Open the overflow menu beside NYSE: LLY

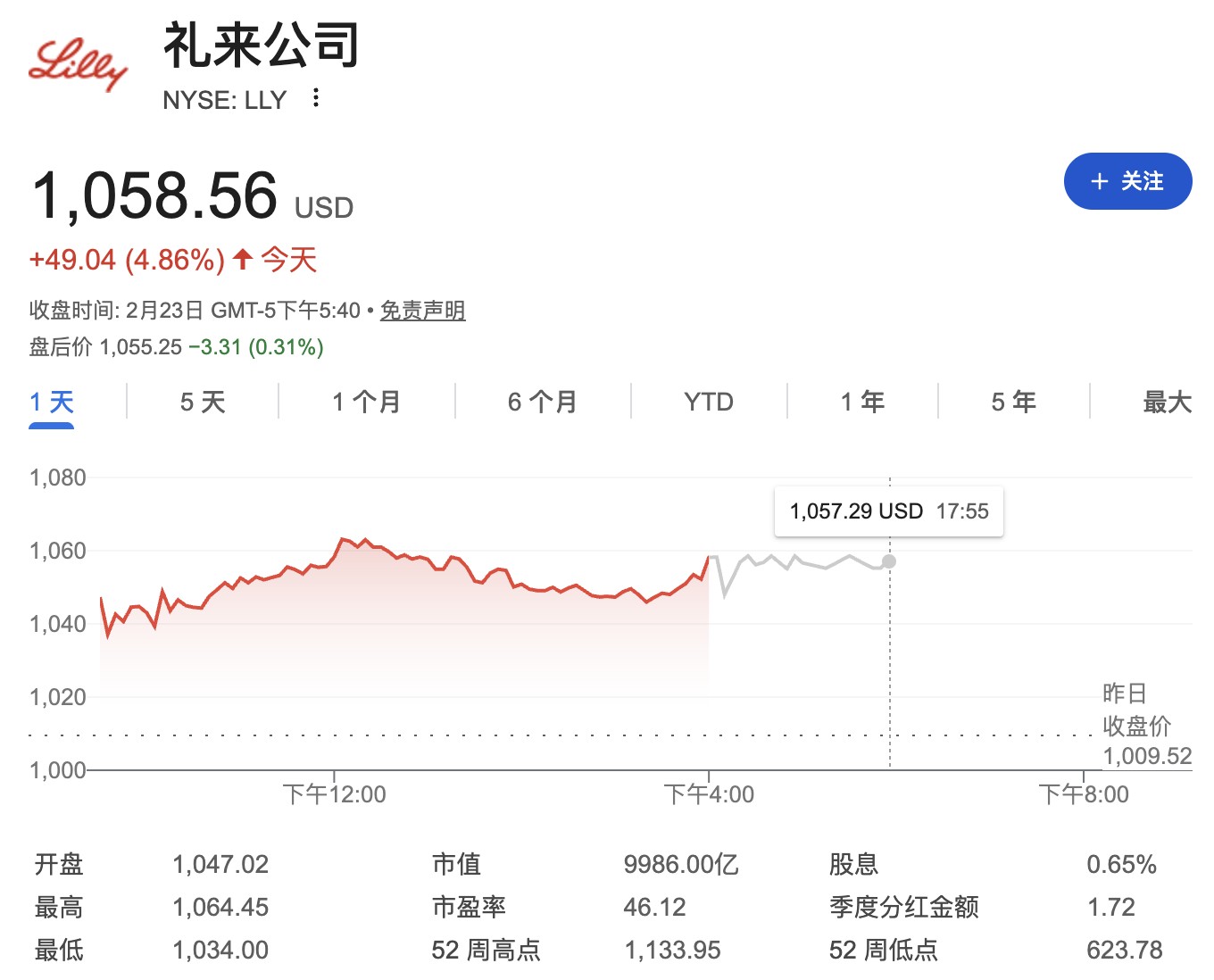click(316, 98)
